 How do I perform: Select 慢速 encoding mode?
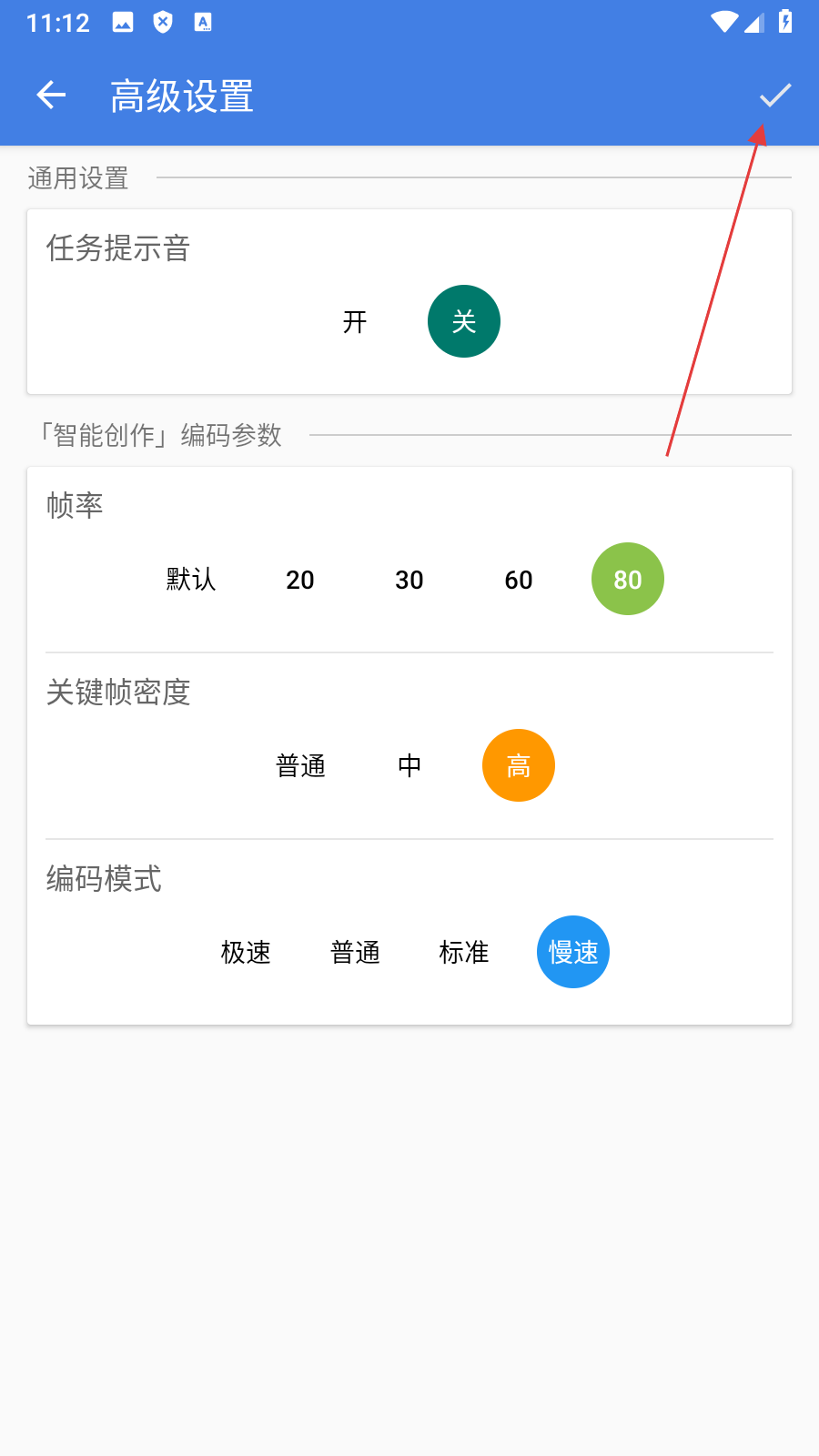coord(573,952)
